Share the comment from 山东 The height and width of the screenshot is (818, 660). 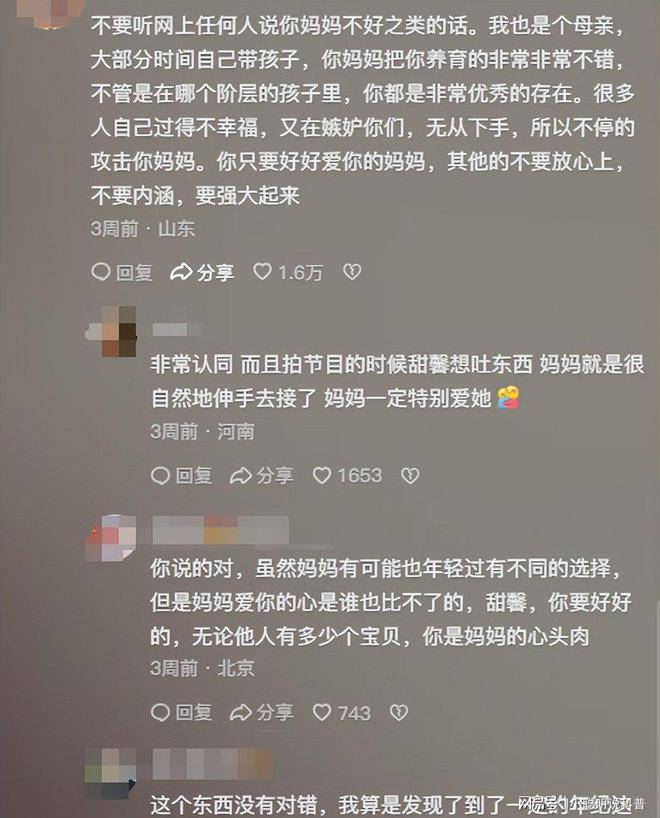tap(202, 271)
